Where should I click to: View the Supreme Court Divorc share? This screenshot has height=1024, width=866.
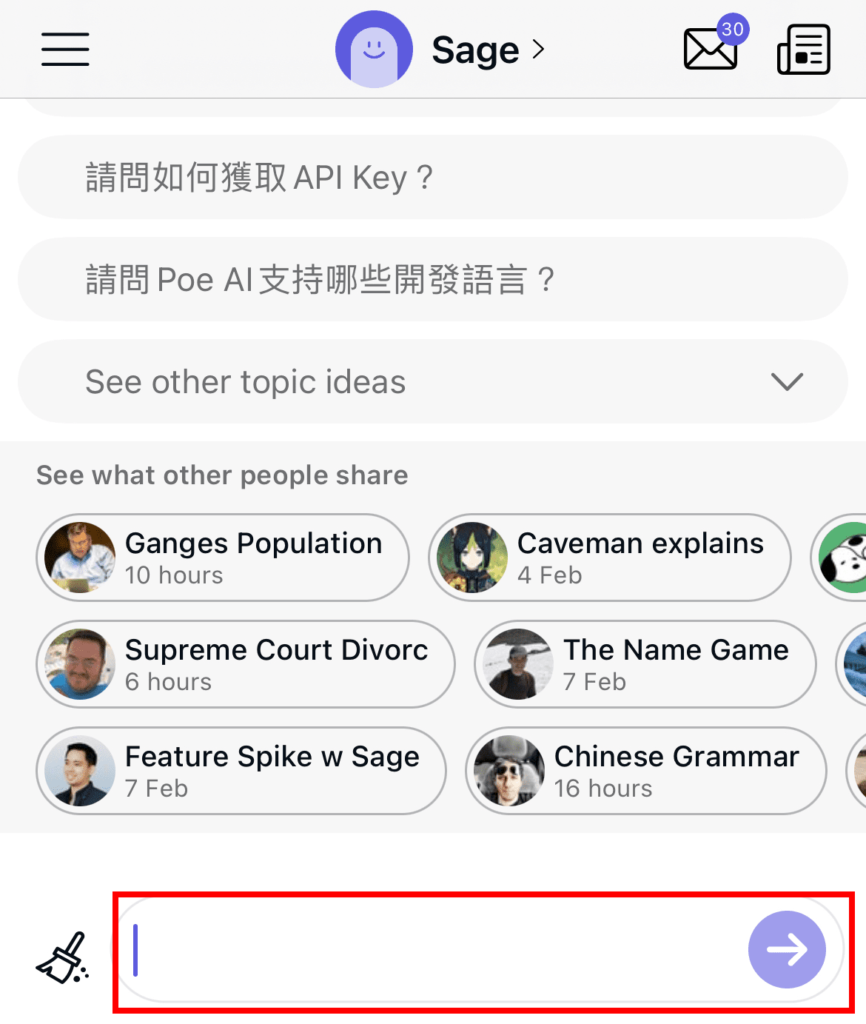click(x=245, y=664)
